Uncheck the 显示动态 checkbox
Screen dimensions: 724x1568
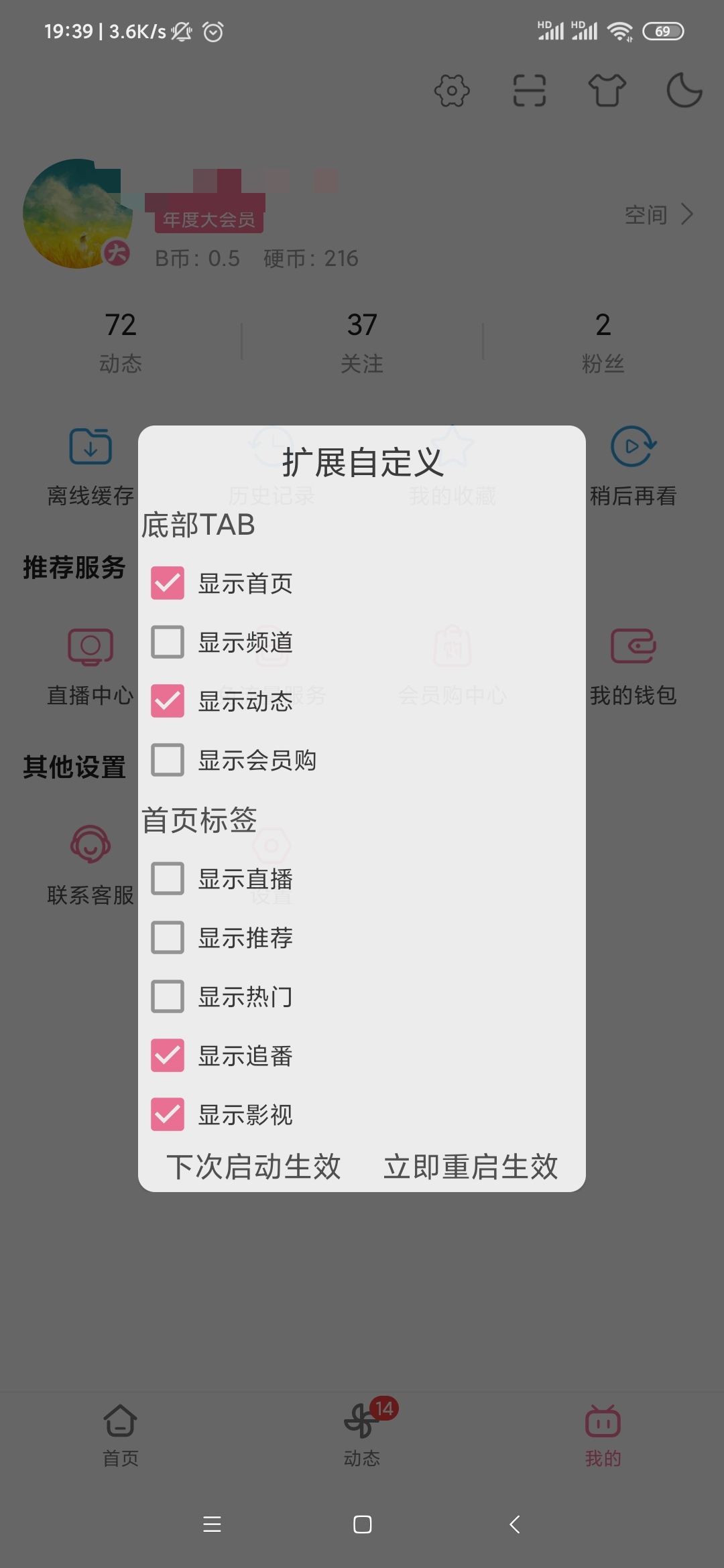point(168,701)
